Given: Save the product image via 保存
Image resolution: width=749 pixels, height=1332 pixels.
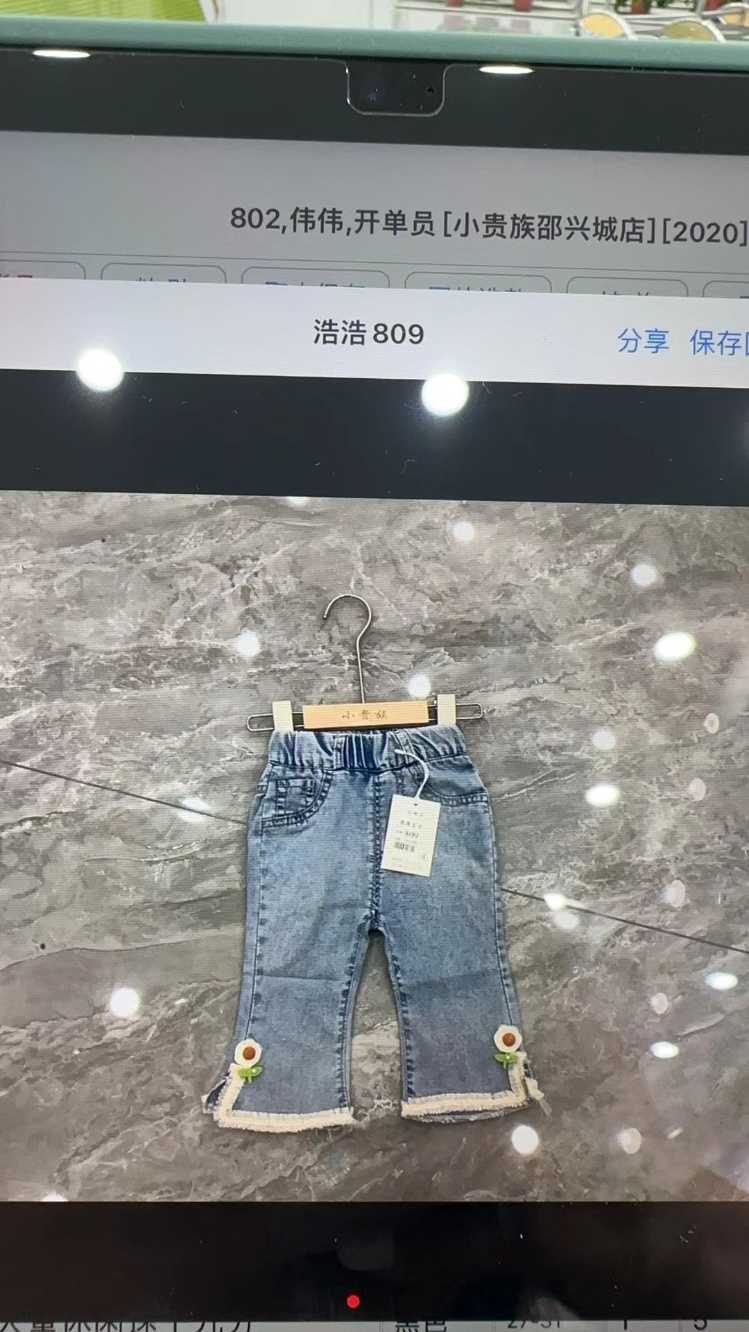Looking at the screenshot, I should [718, 342].
